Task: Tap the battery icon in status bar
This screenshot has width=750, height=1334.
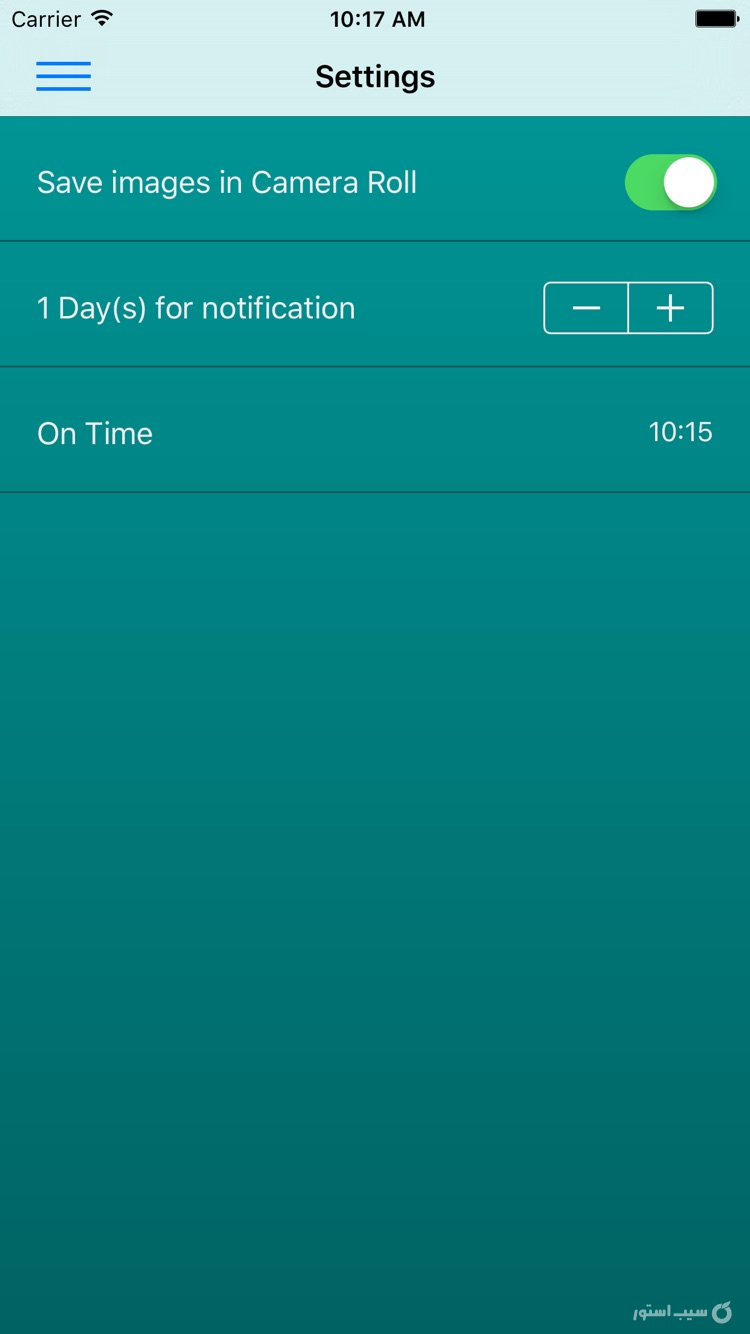Action: point(716,16)
